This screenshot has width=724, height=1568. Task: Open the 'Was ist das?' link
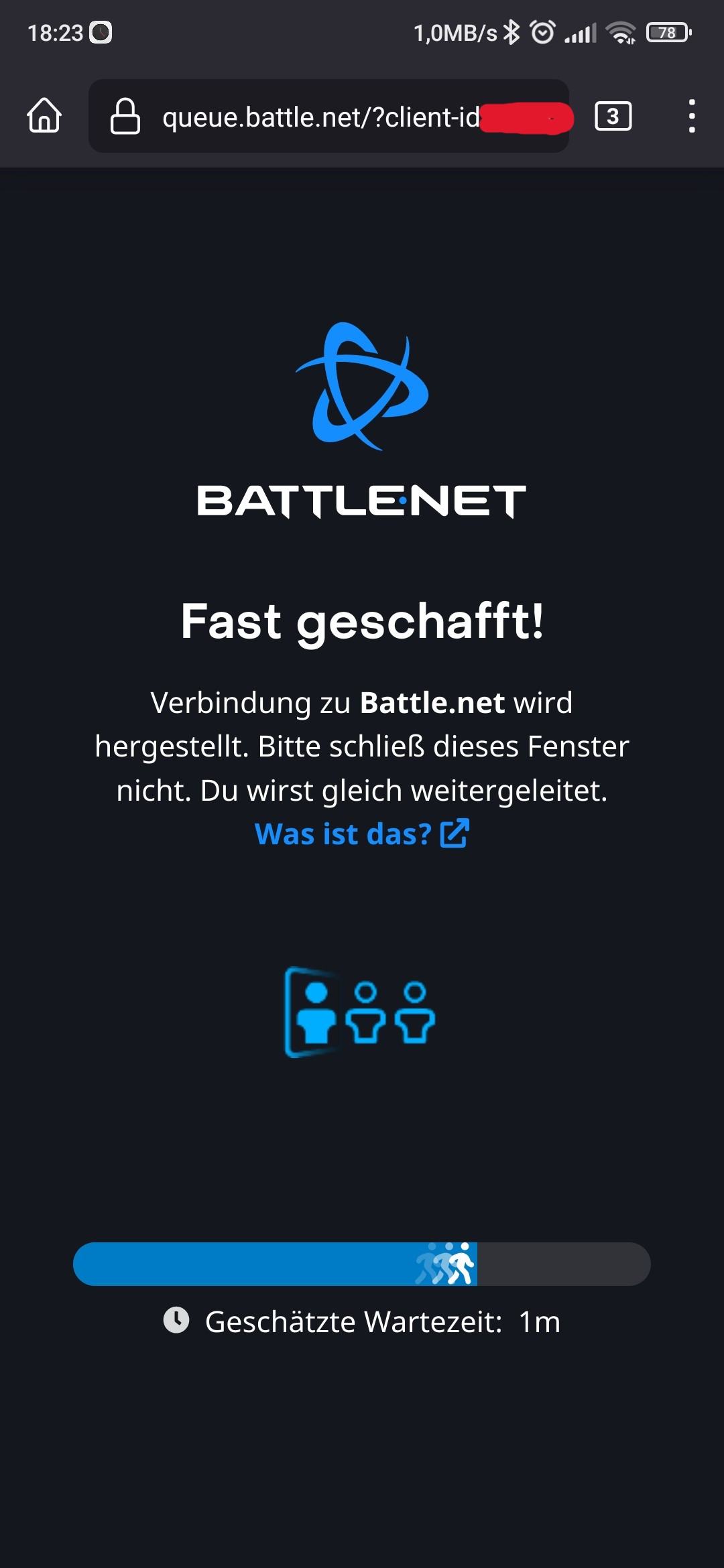[x=361, y=834]
